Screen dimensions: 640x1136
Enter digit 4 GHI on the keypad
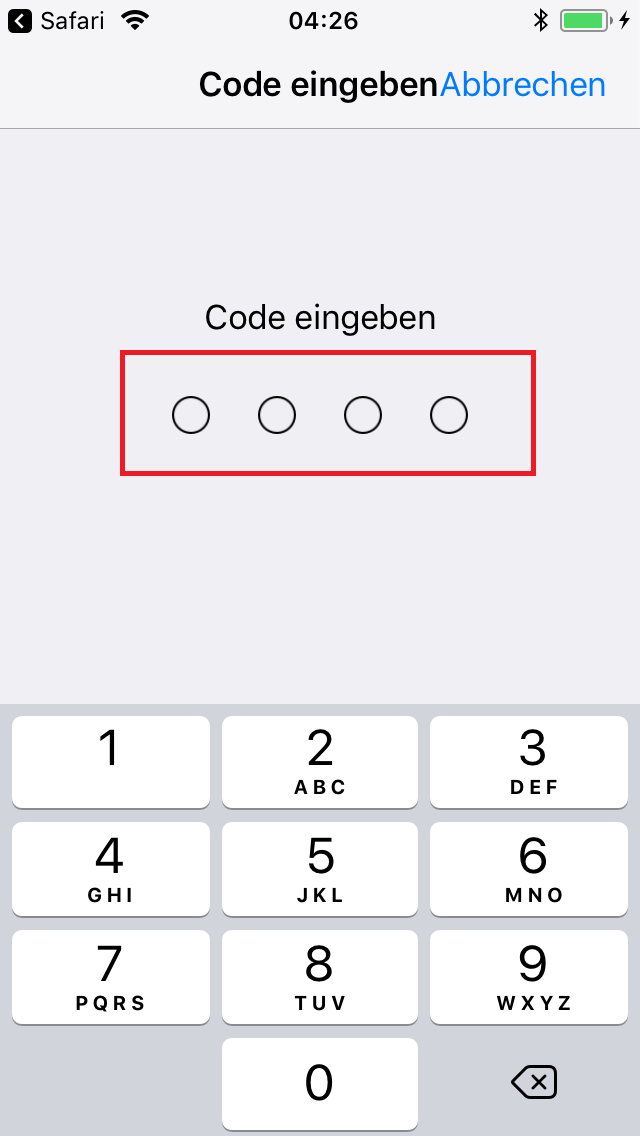pyautogui.click(x=111, y=869)
